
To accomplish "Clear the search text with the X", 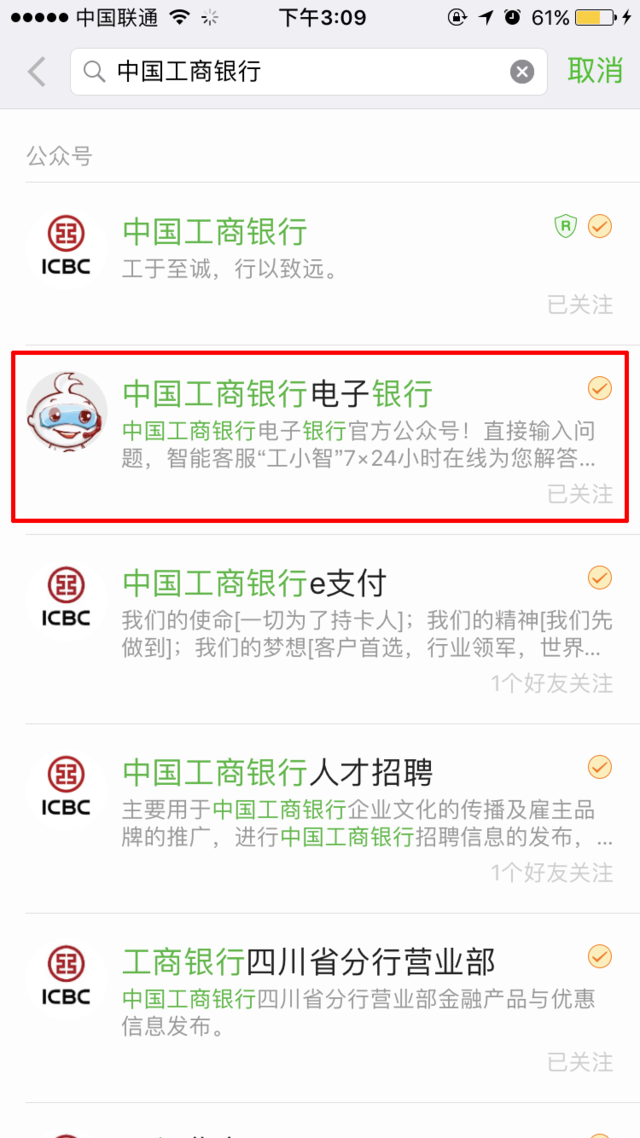I will point(522,72).
